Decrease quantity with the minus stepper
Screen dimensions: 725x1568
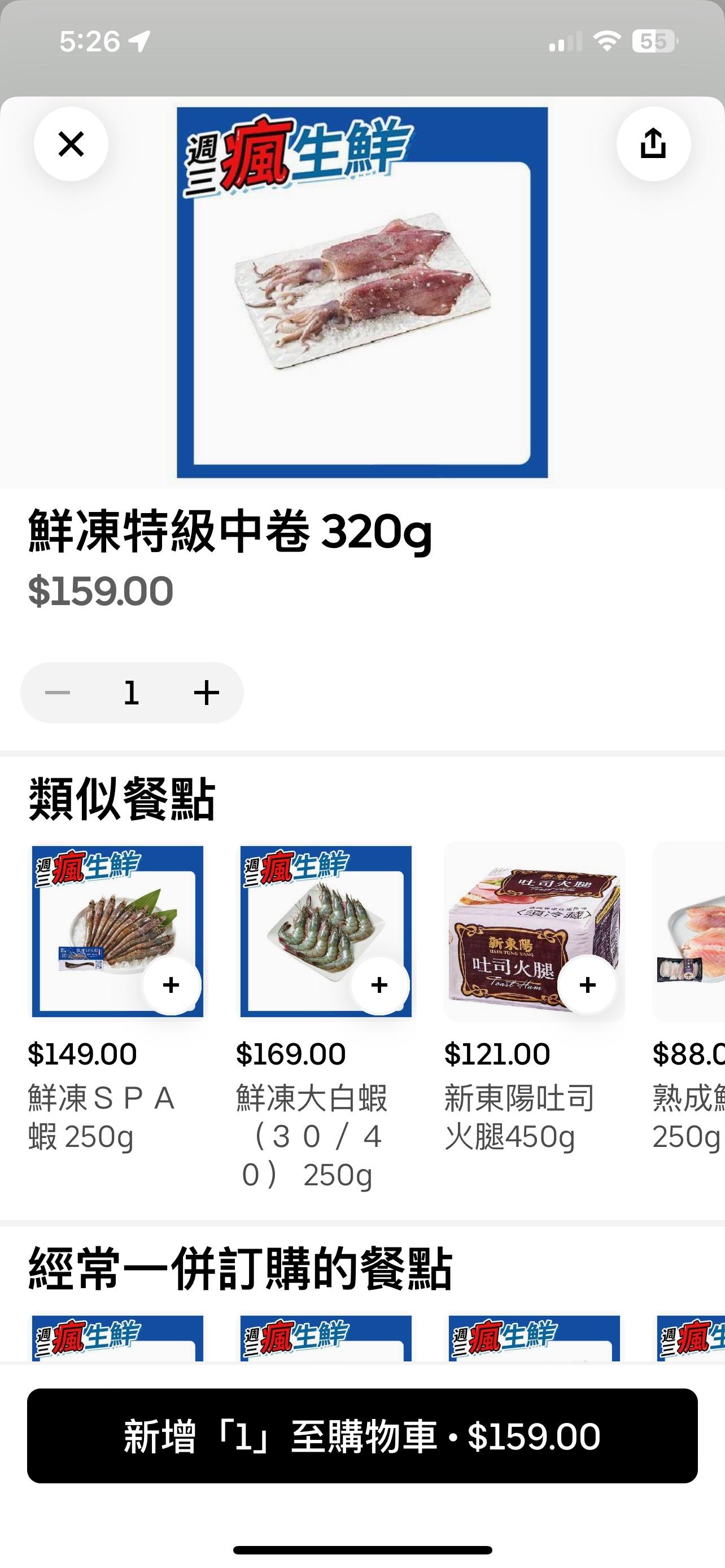pyautogui.click(x=58, y=693)
